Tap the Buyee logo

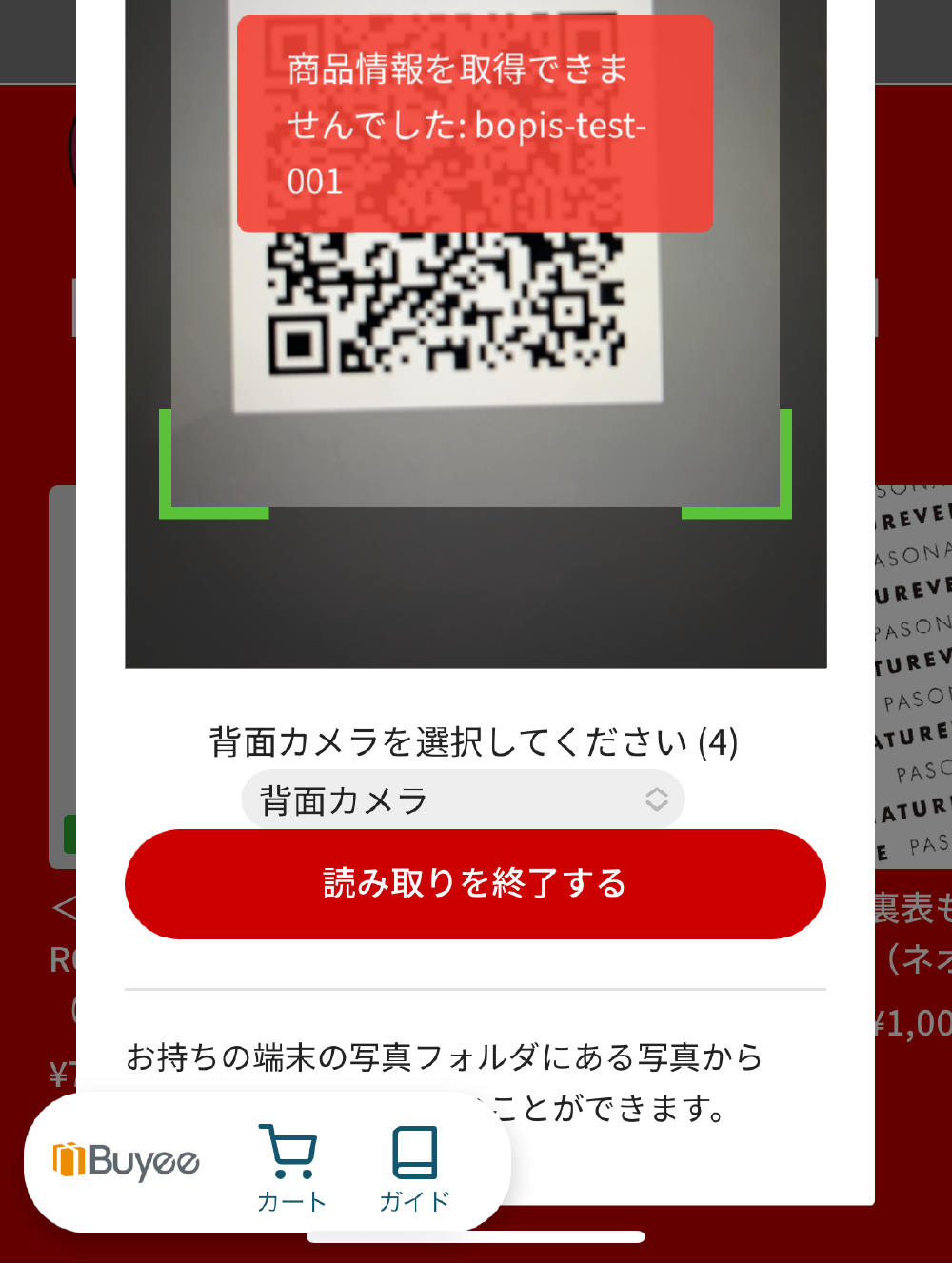(x=127, y=1161)
